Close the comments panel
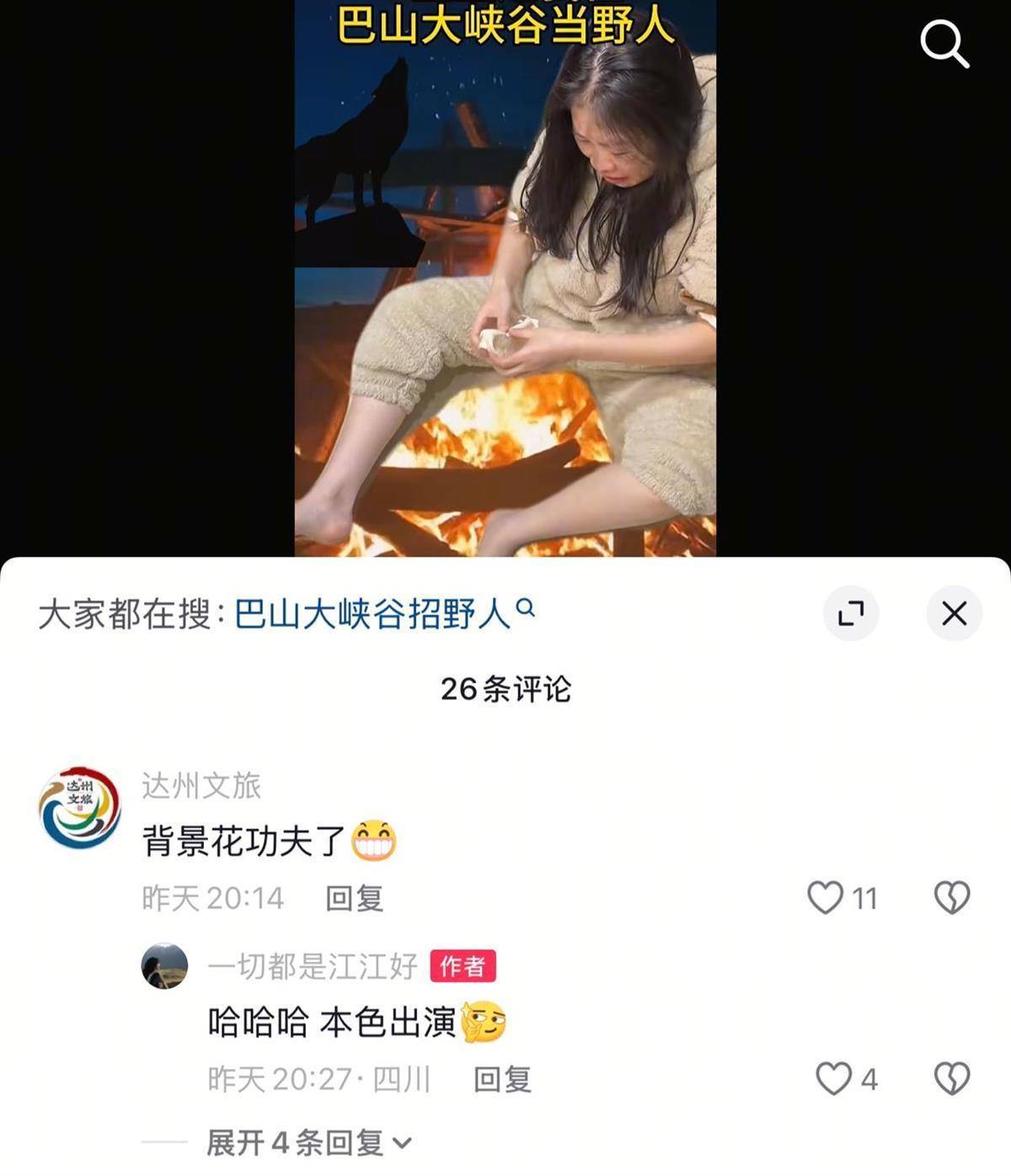 pos(954,613)
